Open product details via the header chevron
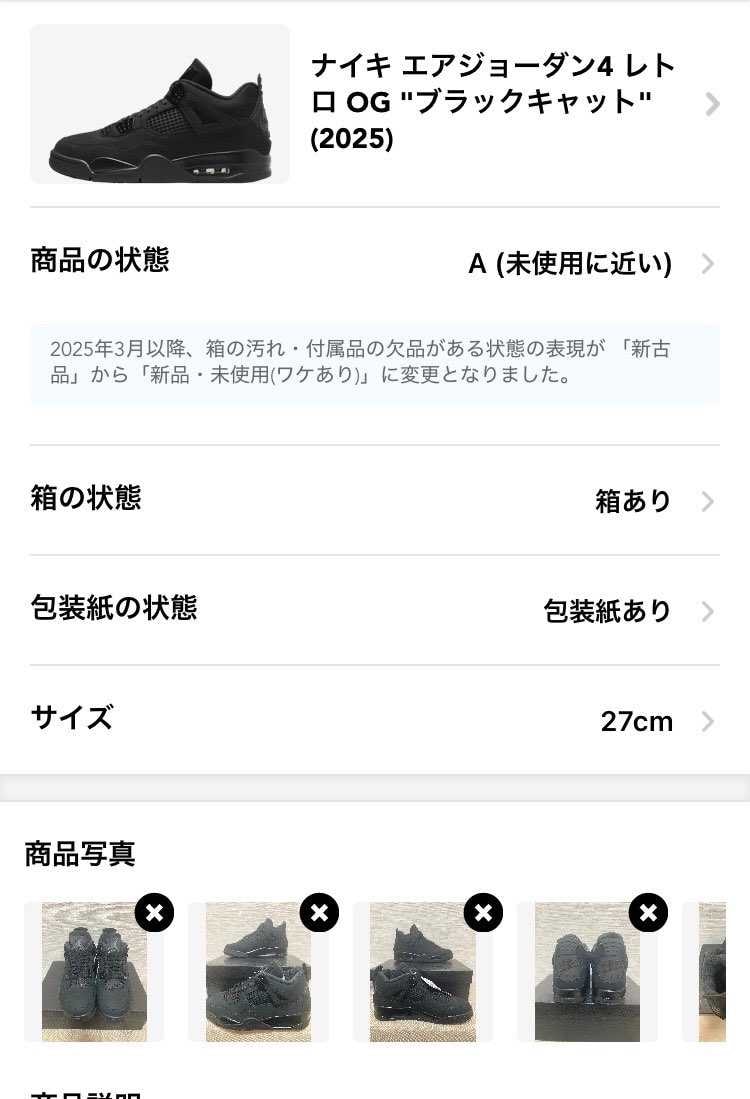Viewport: 750px width, 1099px height. tap(710, 104)
